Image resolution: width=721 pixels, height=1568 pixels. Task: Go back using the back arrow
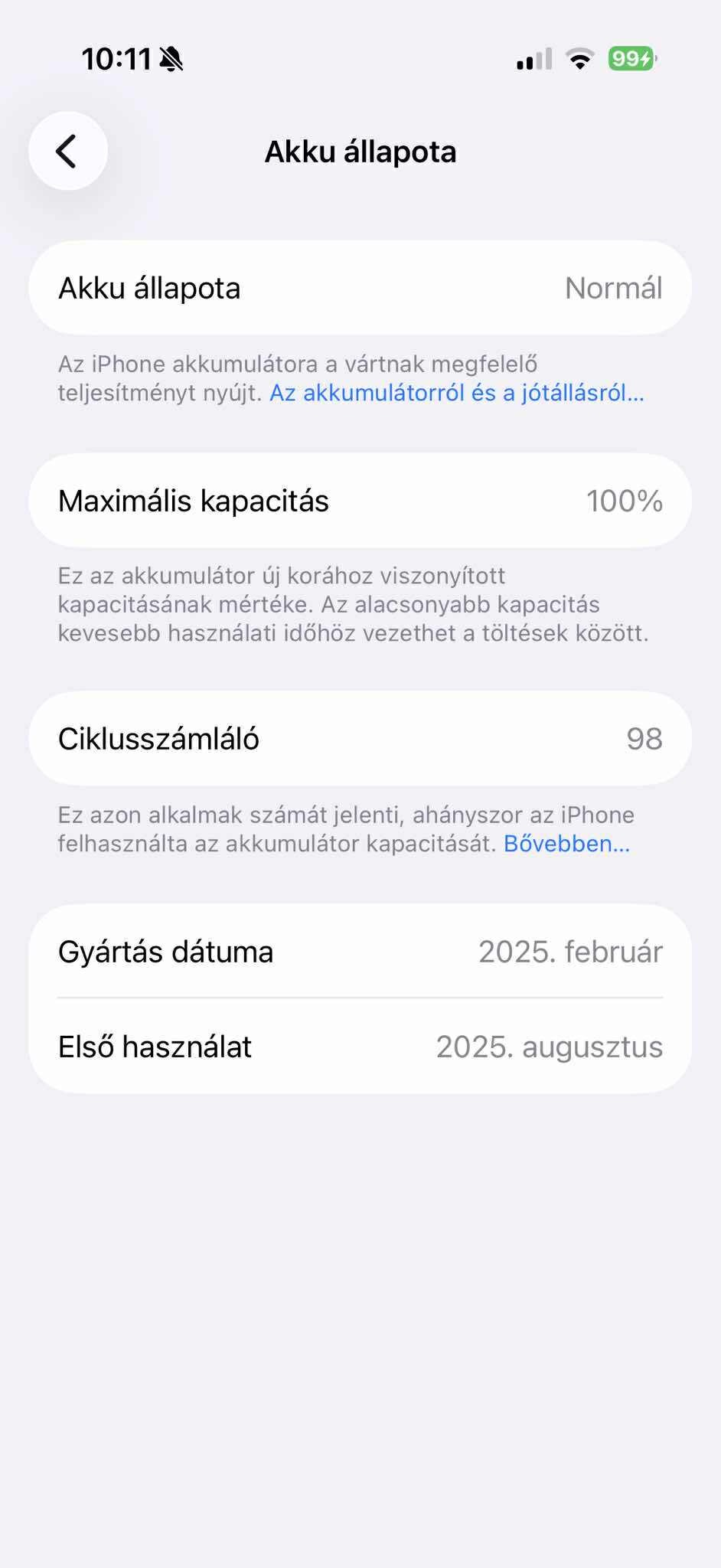click(x=67, y=151)
